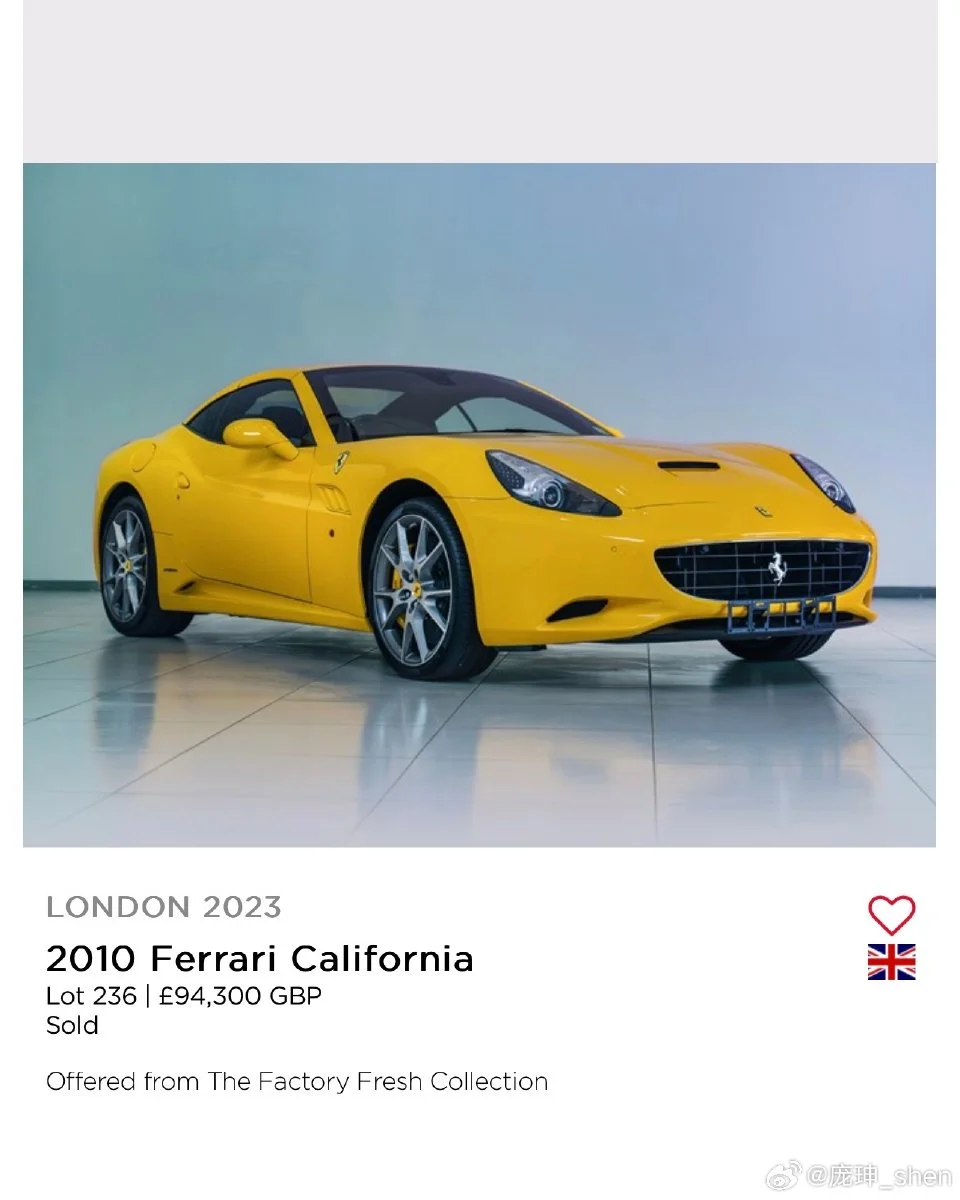Screen dimensions: 960x1200
Task: Favorite the 2010 Ferrari California lot
Action: click(x=891, y=914)
